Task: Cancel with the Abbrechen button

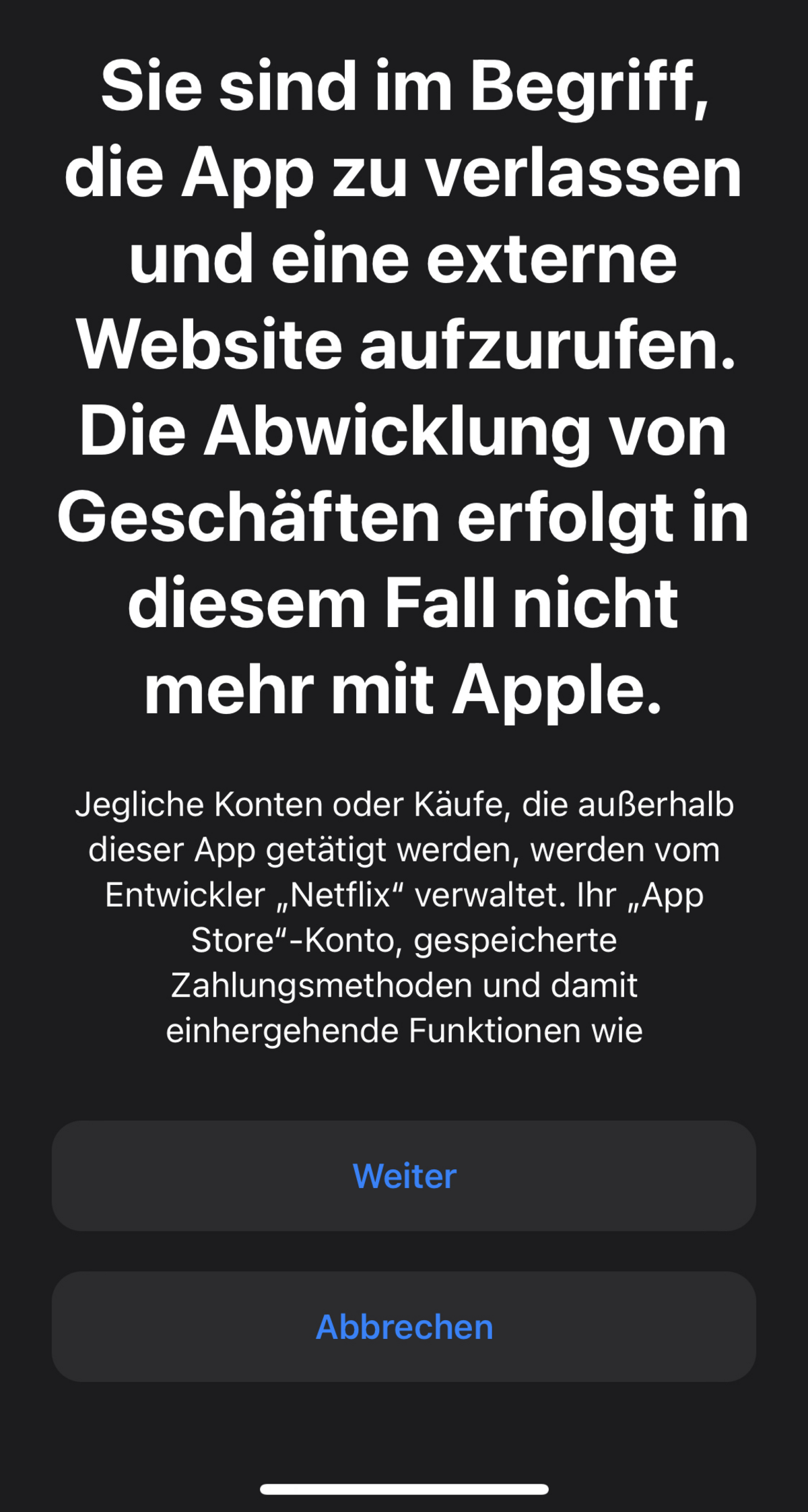Action: [404, 1327]
